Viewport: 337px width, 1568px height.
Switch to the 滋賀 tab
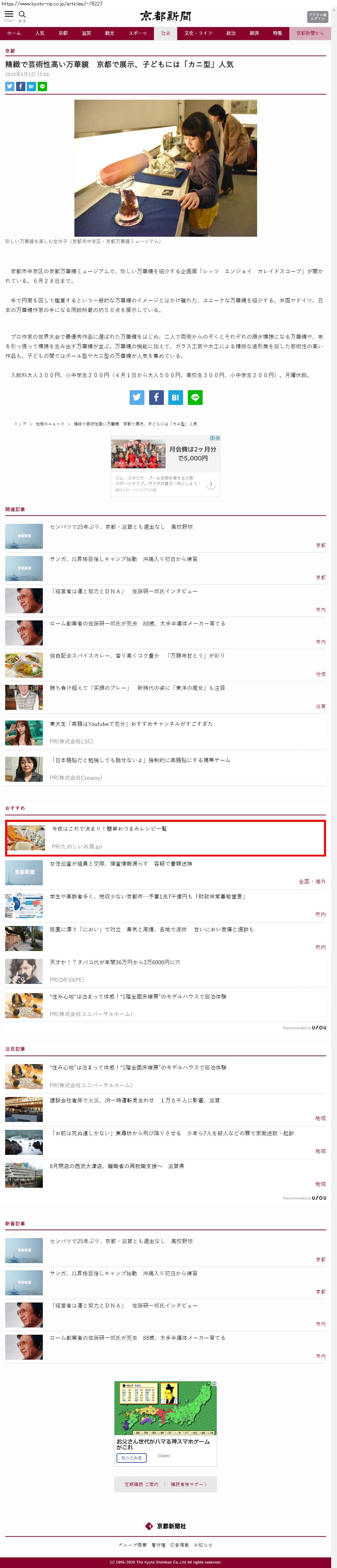86,34
